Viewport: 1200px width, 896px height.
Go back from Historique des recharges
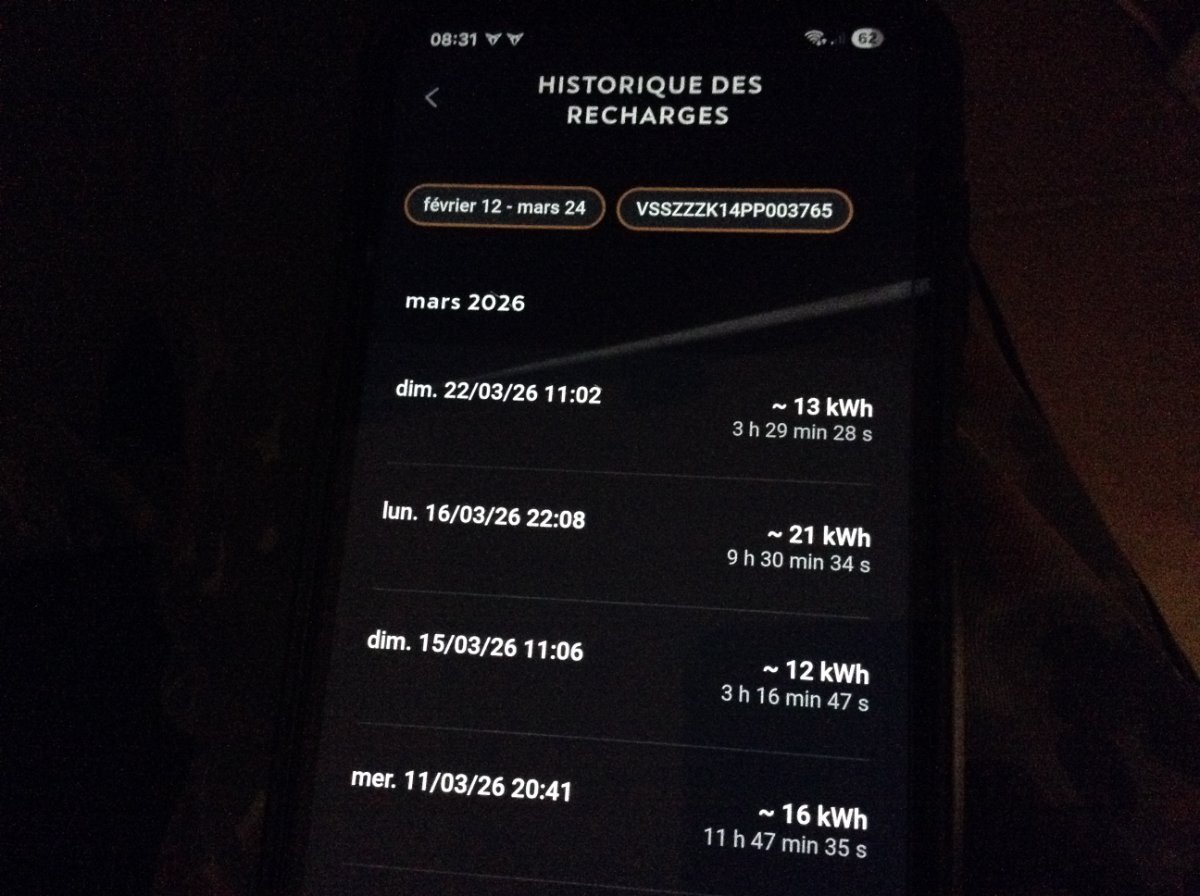(432, 98)
